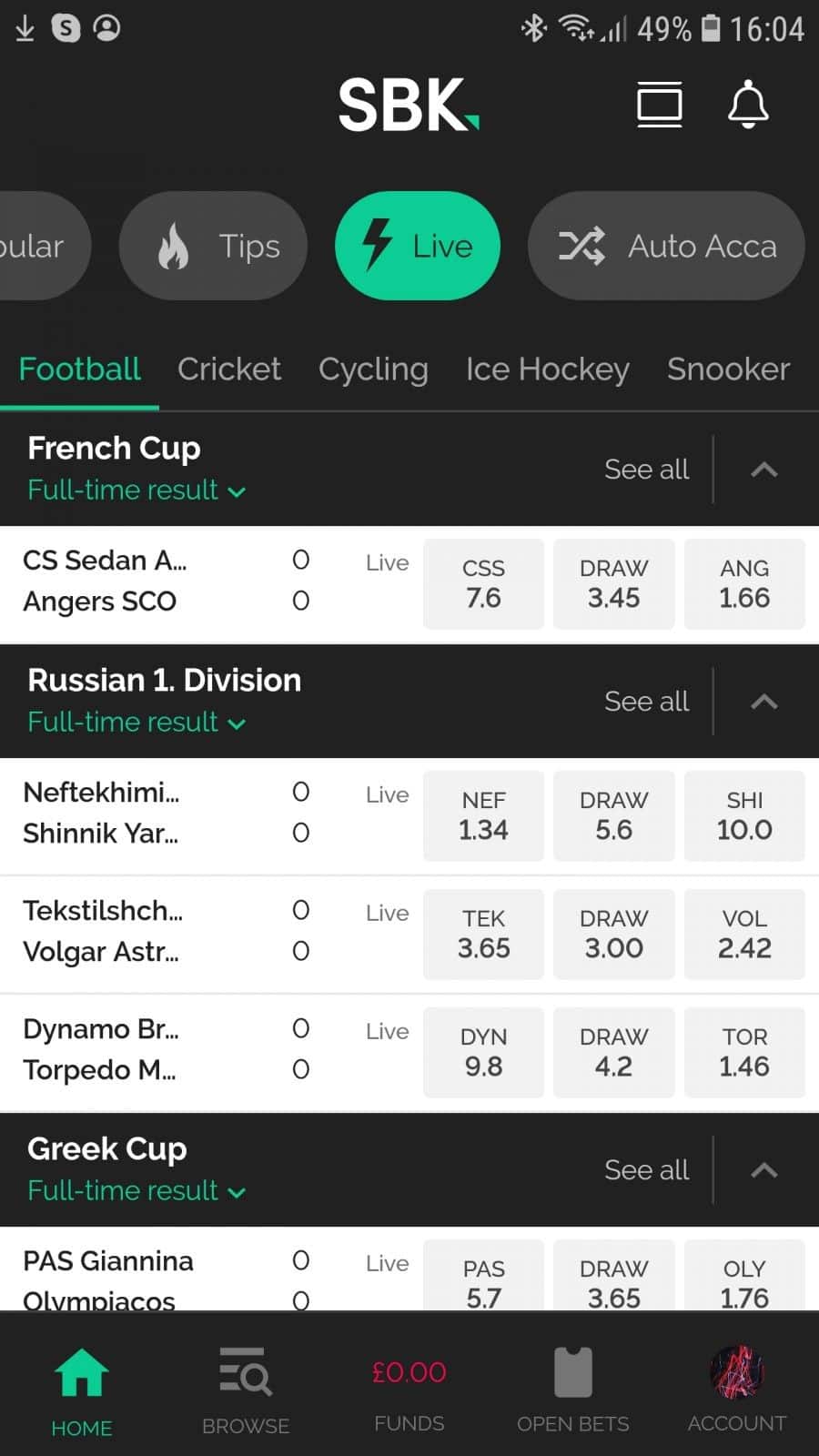
Task: Select the Tips chip
Action: pyautogui.click(x=214, y=246)
